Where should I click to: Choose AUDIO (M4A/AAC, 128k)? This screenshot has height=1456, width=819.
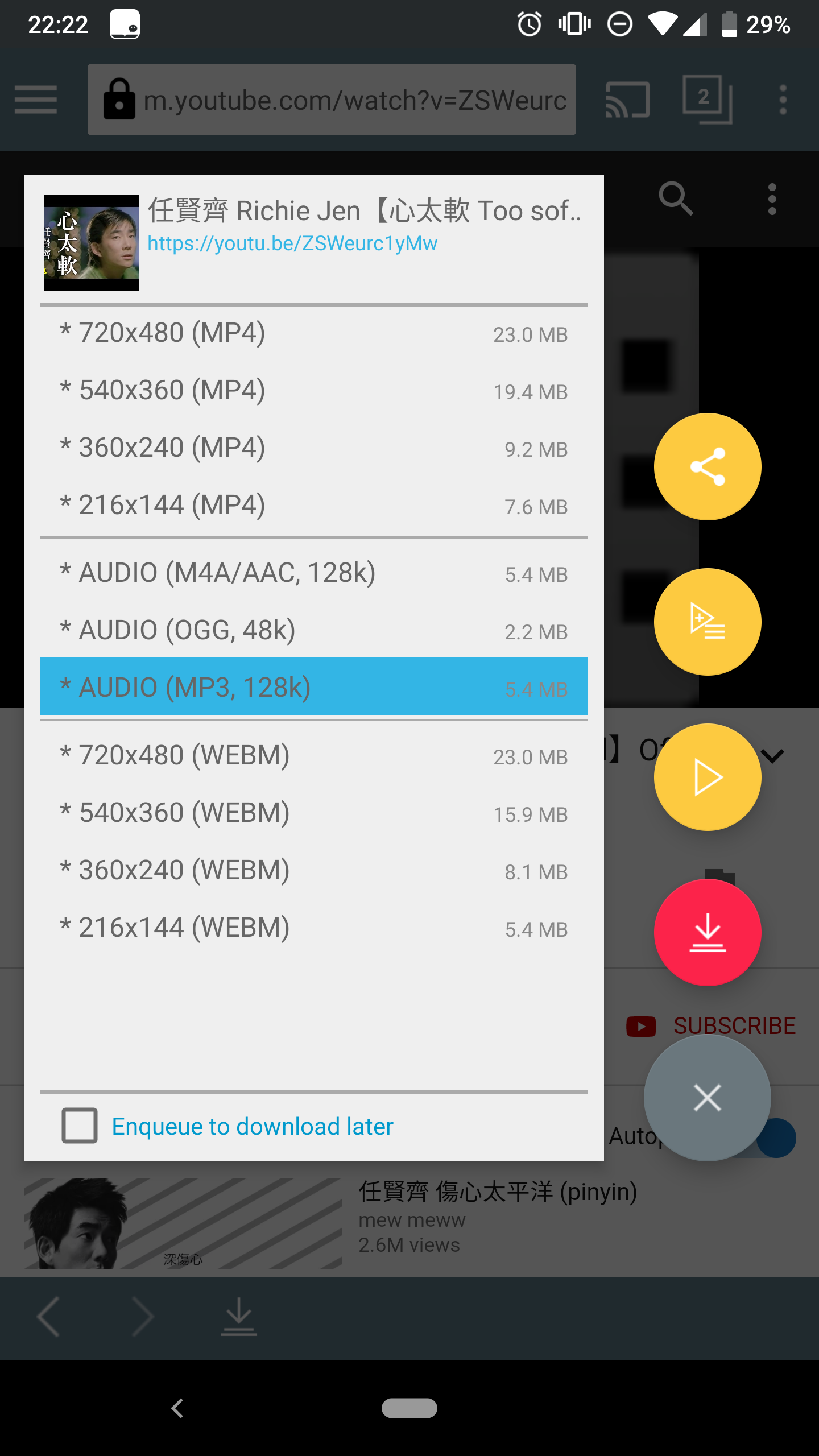point(313,573)
